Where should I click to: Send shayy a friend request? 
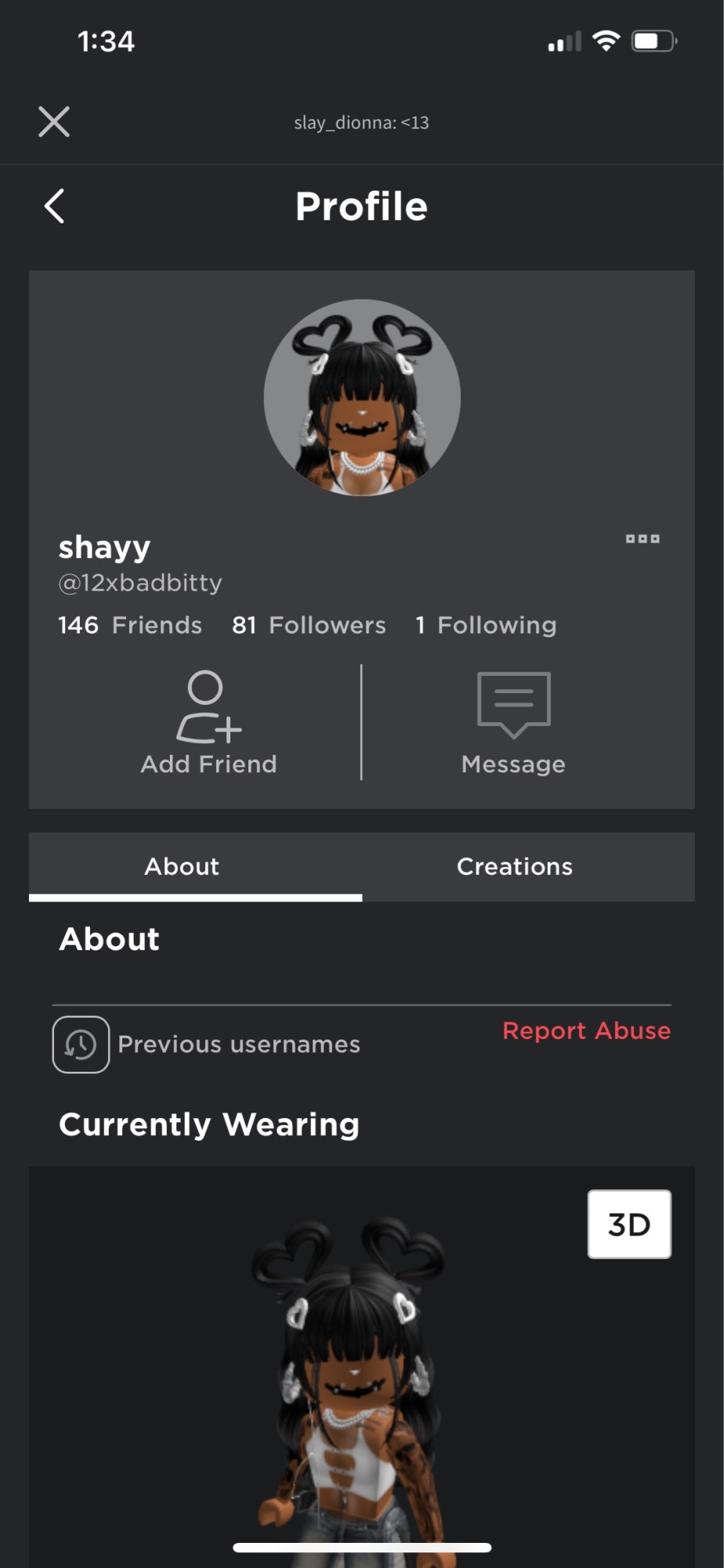tap(208, 723)
